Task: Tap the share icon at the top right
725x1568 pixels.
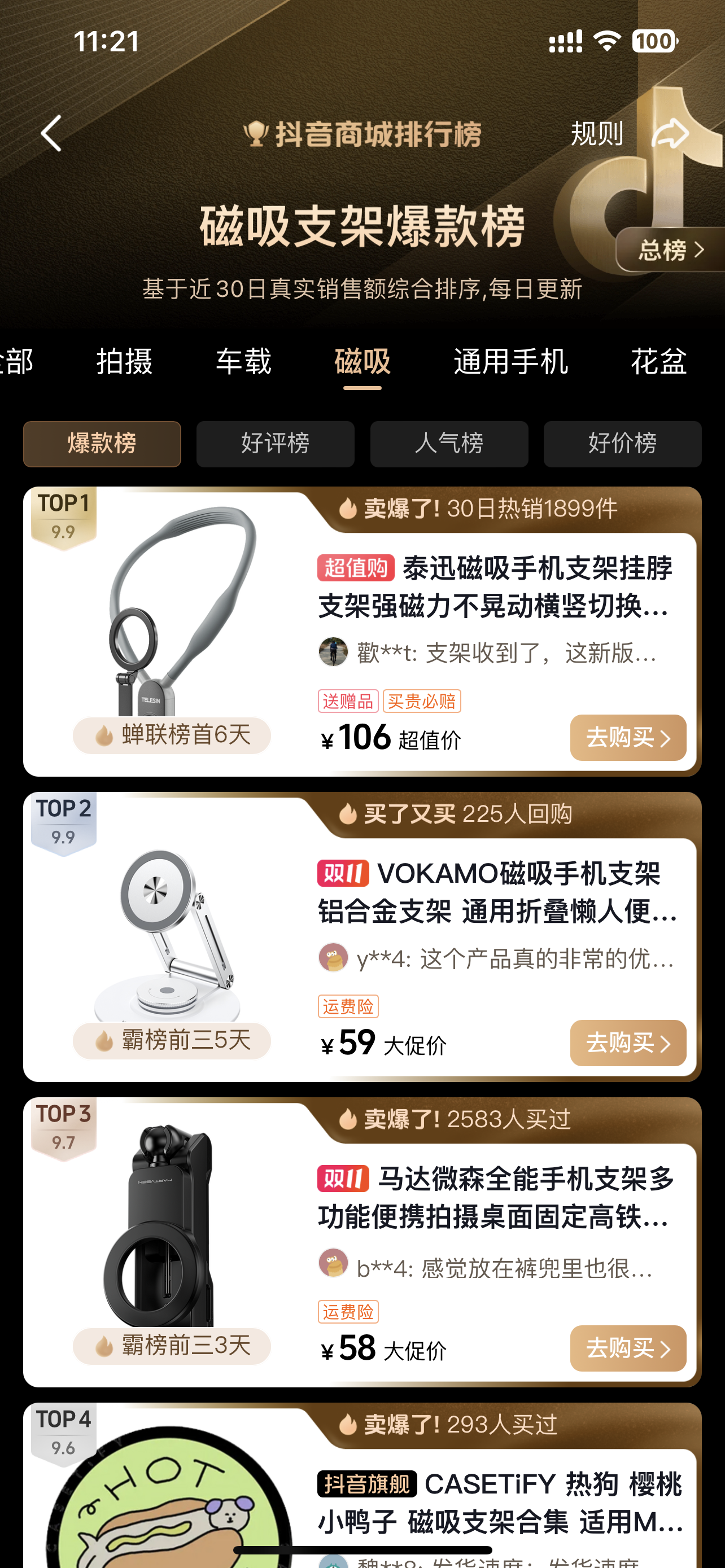Action: (670, 133)
